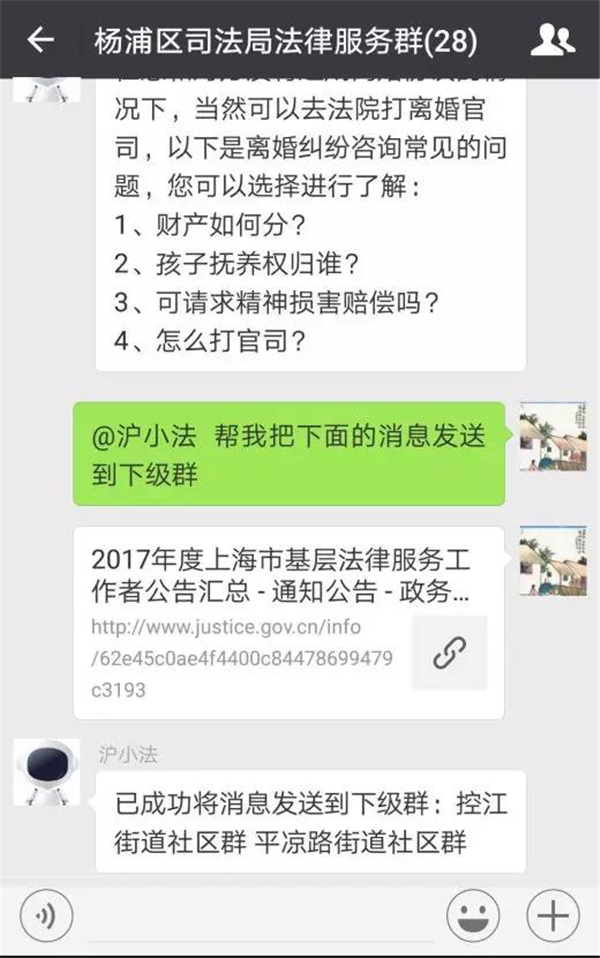600x958 pixels.
Task: Open sender avatar next to the green message
Action: 553,437
